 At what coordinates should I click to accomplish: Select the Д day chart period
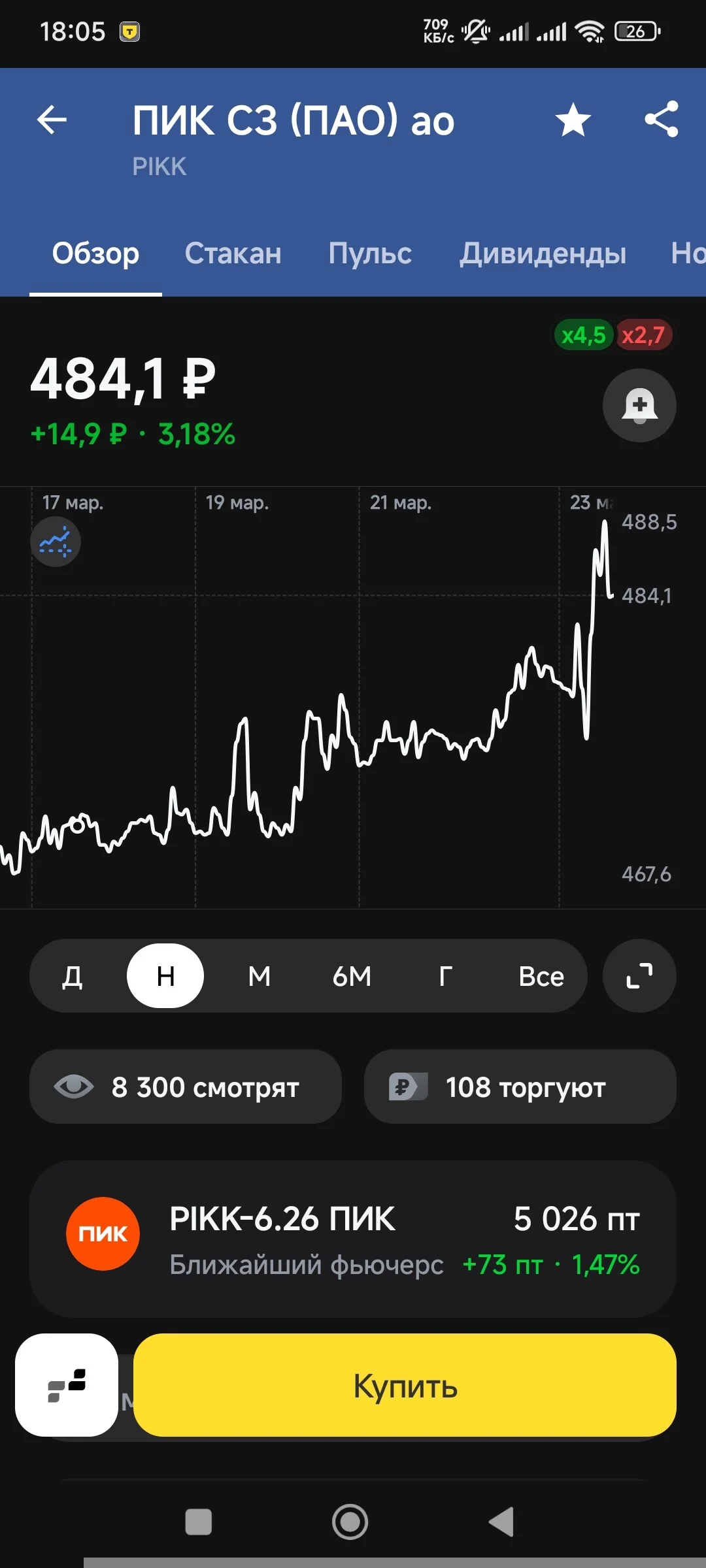pyautogui.click(x=73, y=976)
